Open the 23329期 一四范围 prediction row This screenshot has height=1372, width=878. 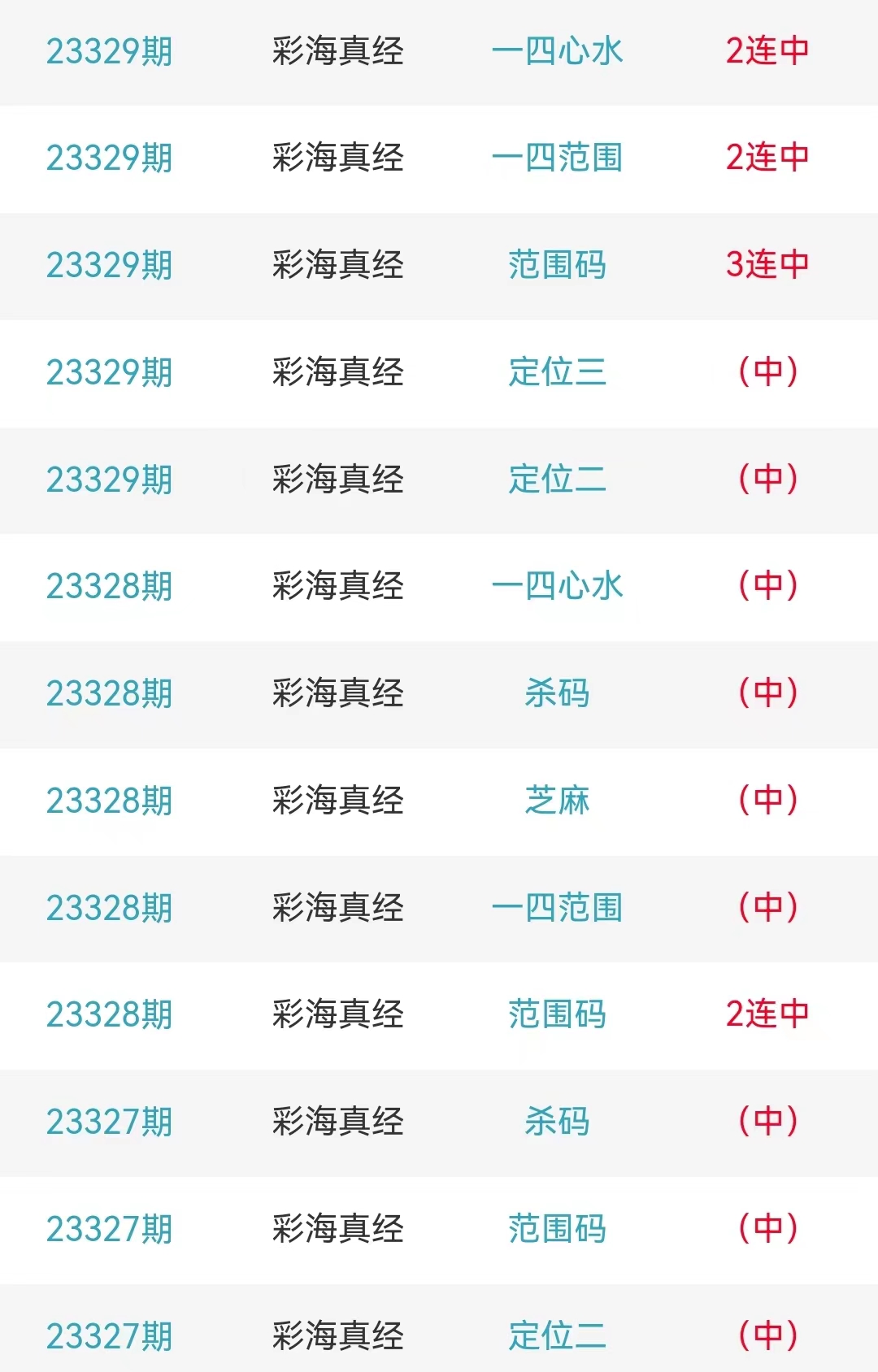(x=557, y=158)
